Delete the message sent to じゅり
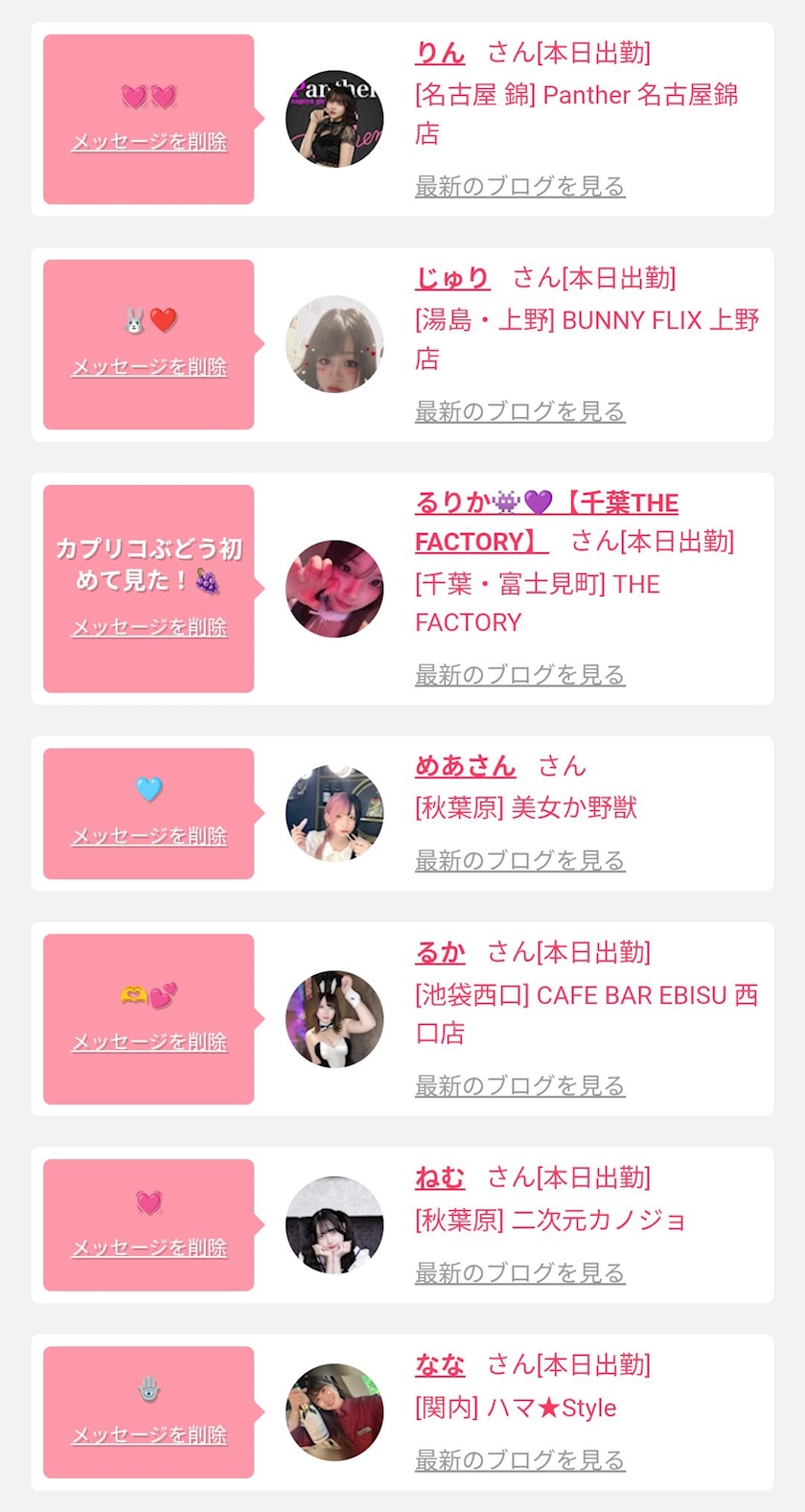 (149, 367)
